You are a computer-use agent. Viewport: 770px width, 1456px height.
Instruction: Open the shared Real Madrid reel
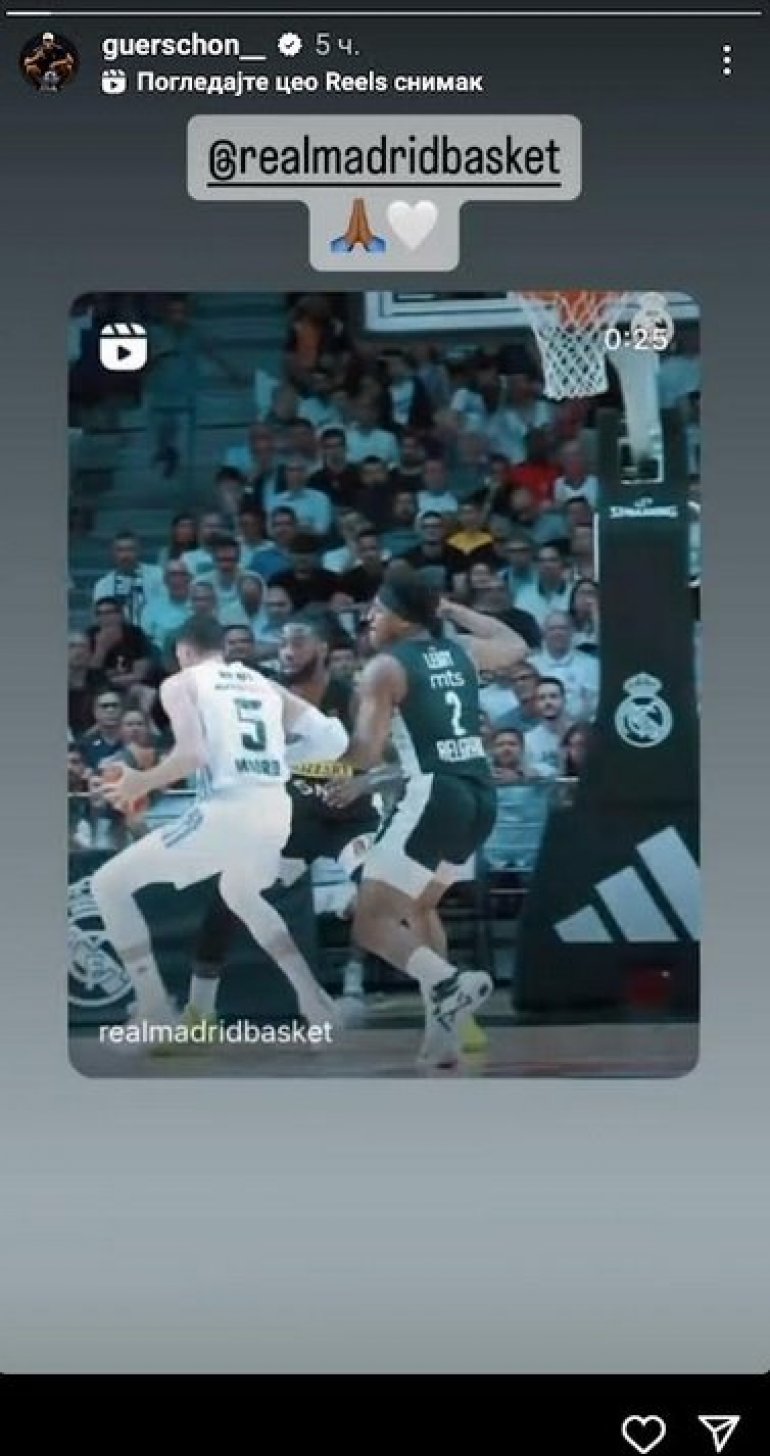tap(383, 684)
